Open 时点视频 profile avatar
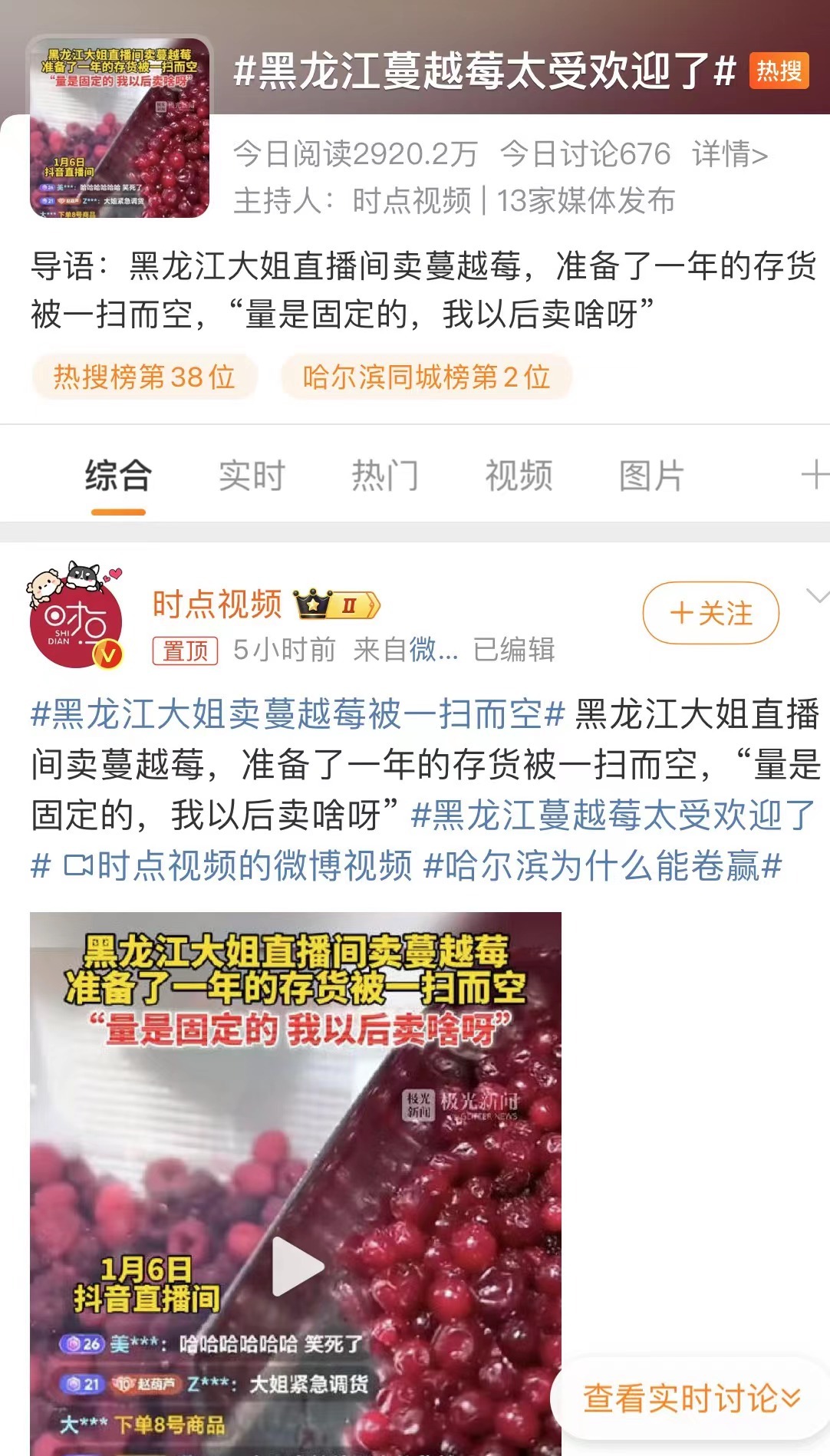The image size is (830, 1456). [75, 619]
